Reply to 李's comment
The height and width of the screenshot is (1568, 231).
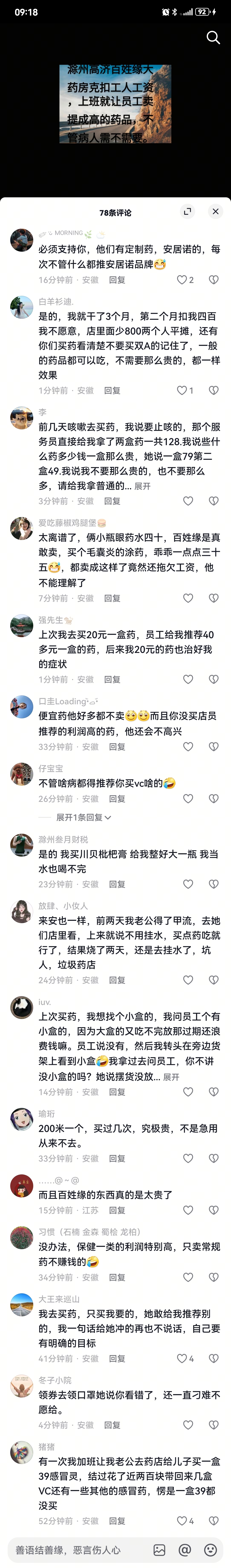tap(112, 501)
